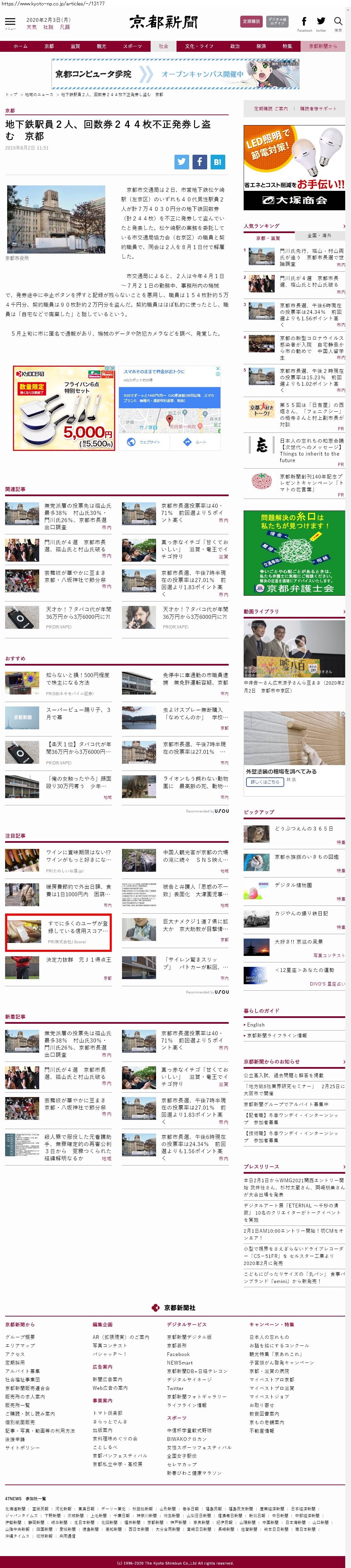Screen dimensions: 351x1568
Task: Share this article on Twitter
Action: click(182, 161)
